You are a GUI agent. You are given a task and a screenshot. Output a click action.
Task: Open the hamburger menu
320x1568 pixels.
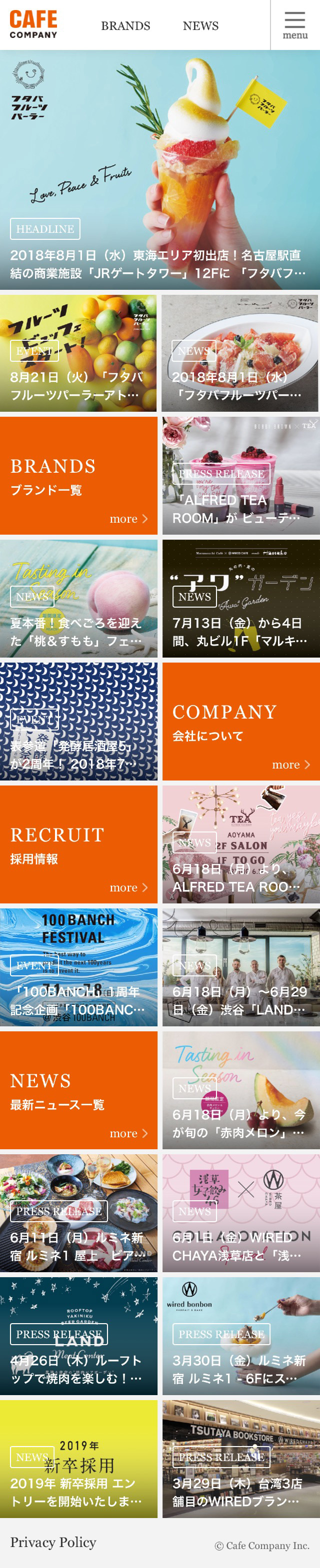[295, 25]
